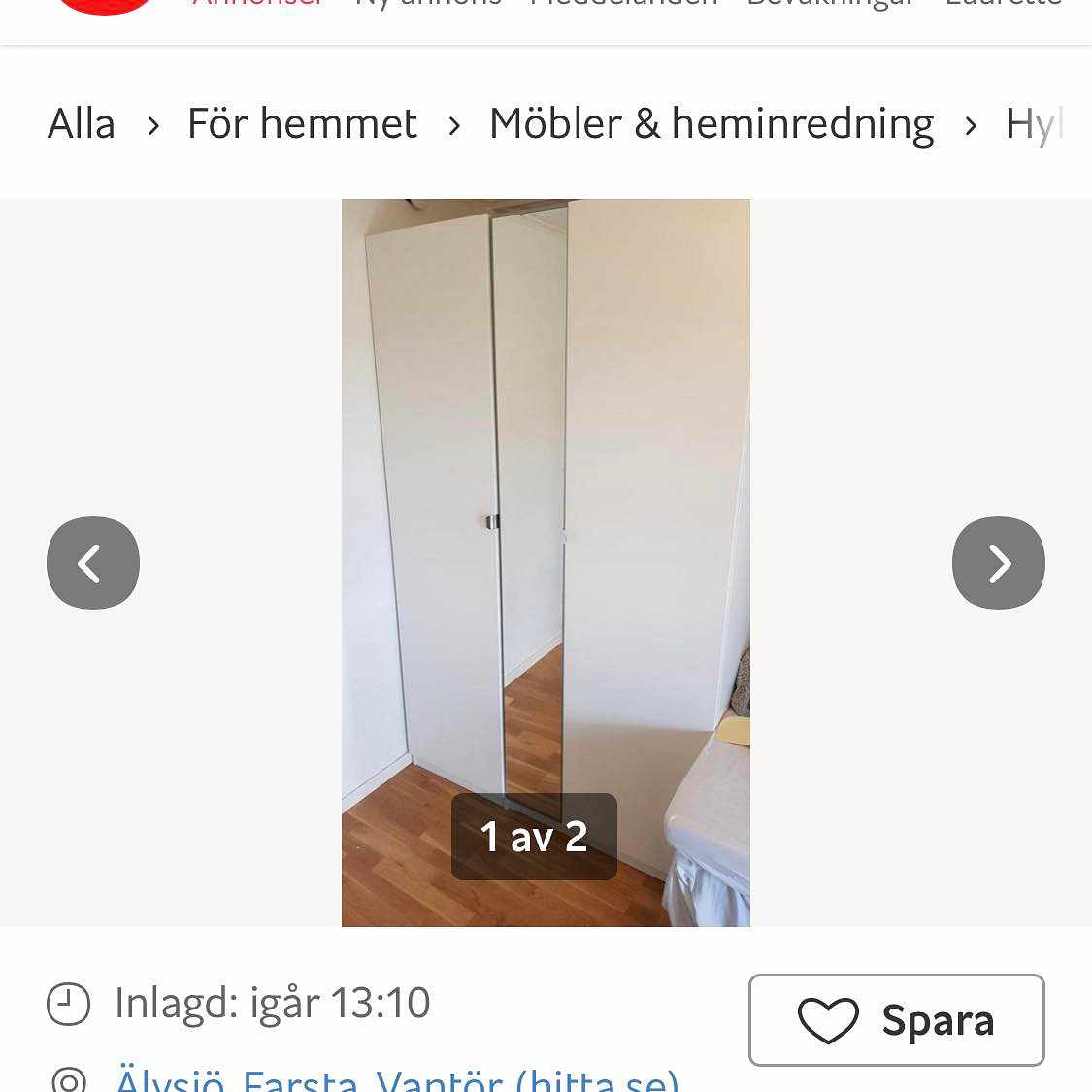Viewport: 1092px width, 1092px height.
Task: Save this listing with Spara
Action: click(896, 1019)
